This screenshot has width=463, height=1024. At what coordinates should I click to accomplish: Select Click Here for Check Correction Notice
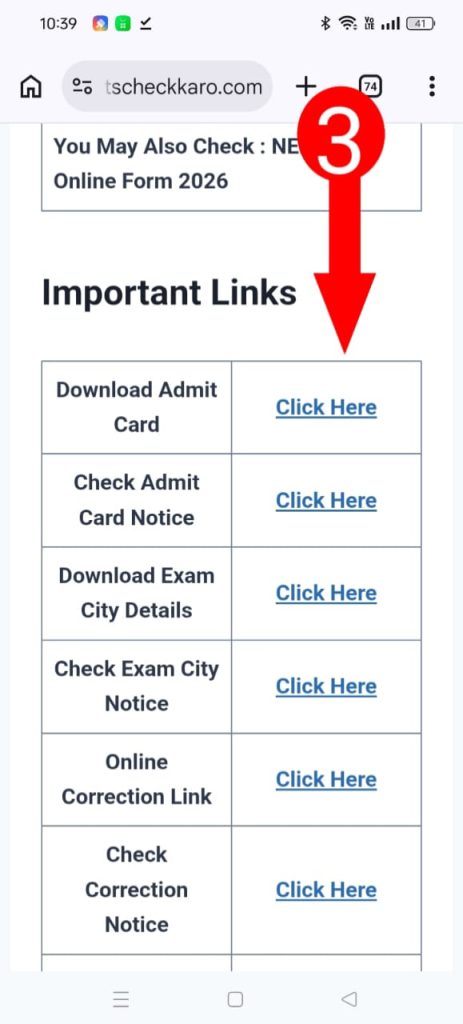326,890
